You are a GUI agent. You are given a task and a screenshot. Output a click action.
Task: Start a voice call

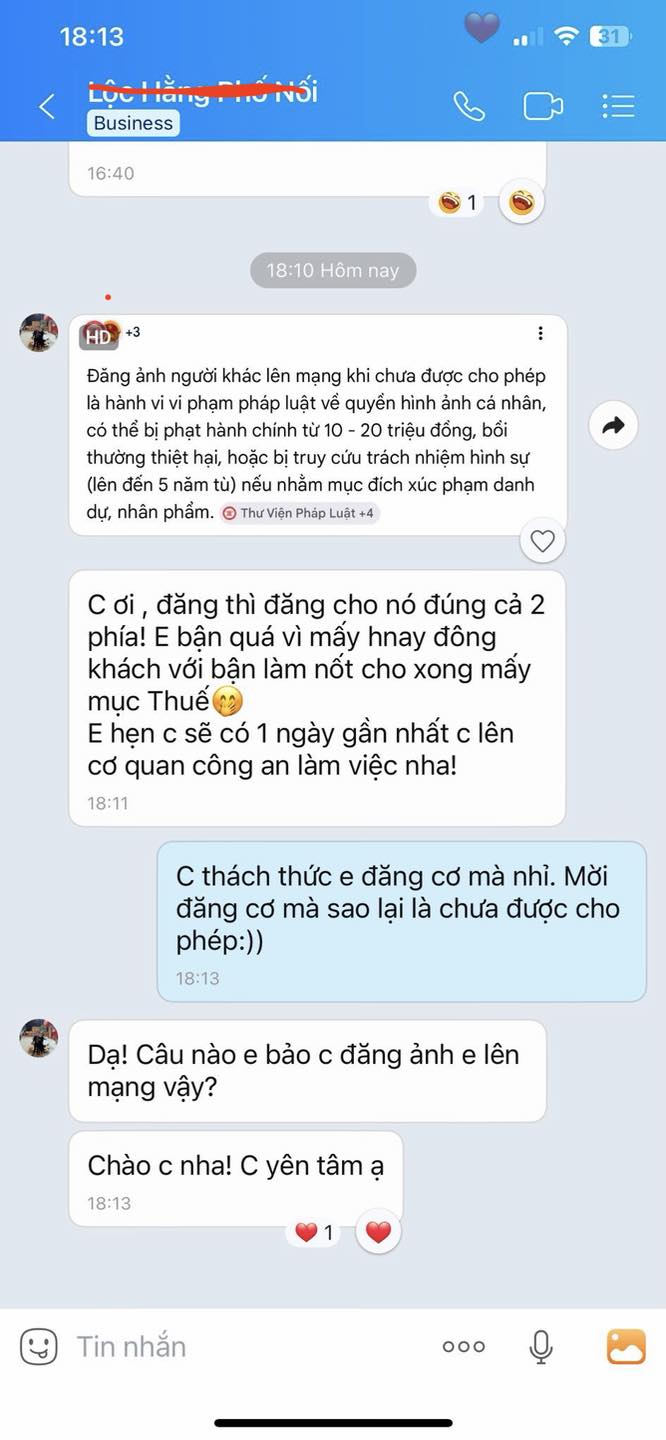coord(468,106)
